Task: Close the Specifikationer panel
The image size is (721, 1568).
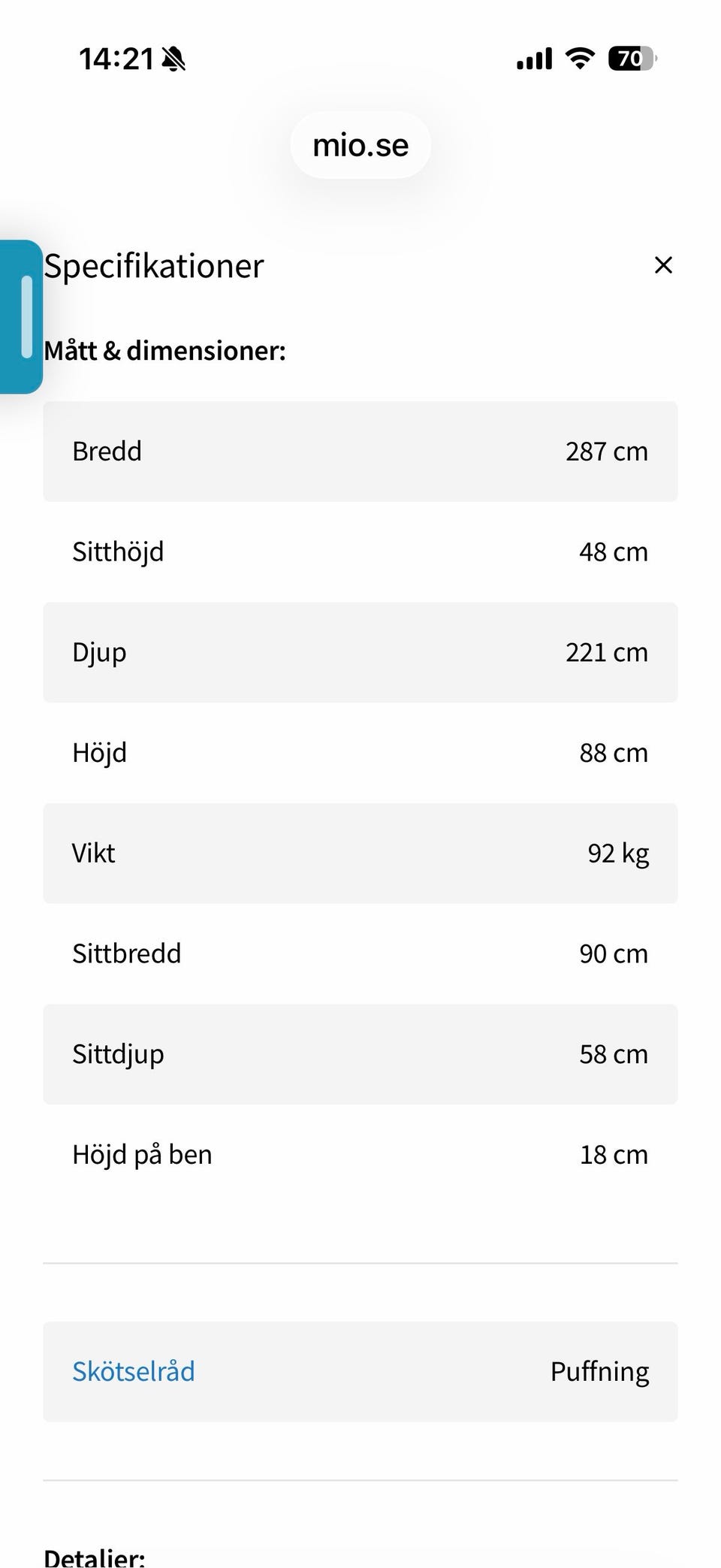Action: [x=663, y=265]
